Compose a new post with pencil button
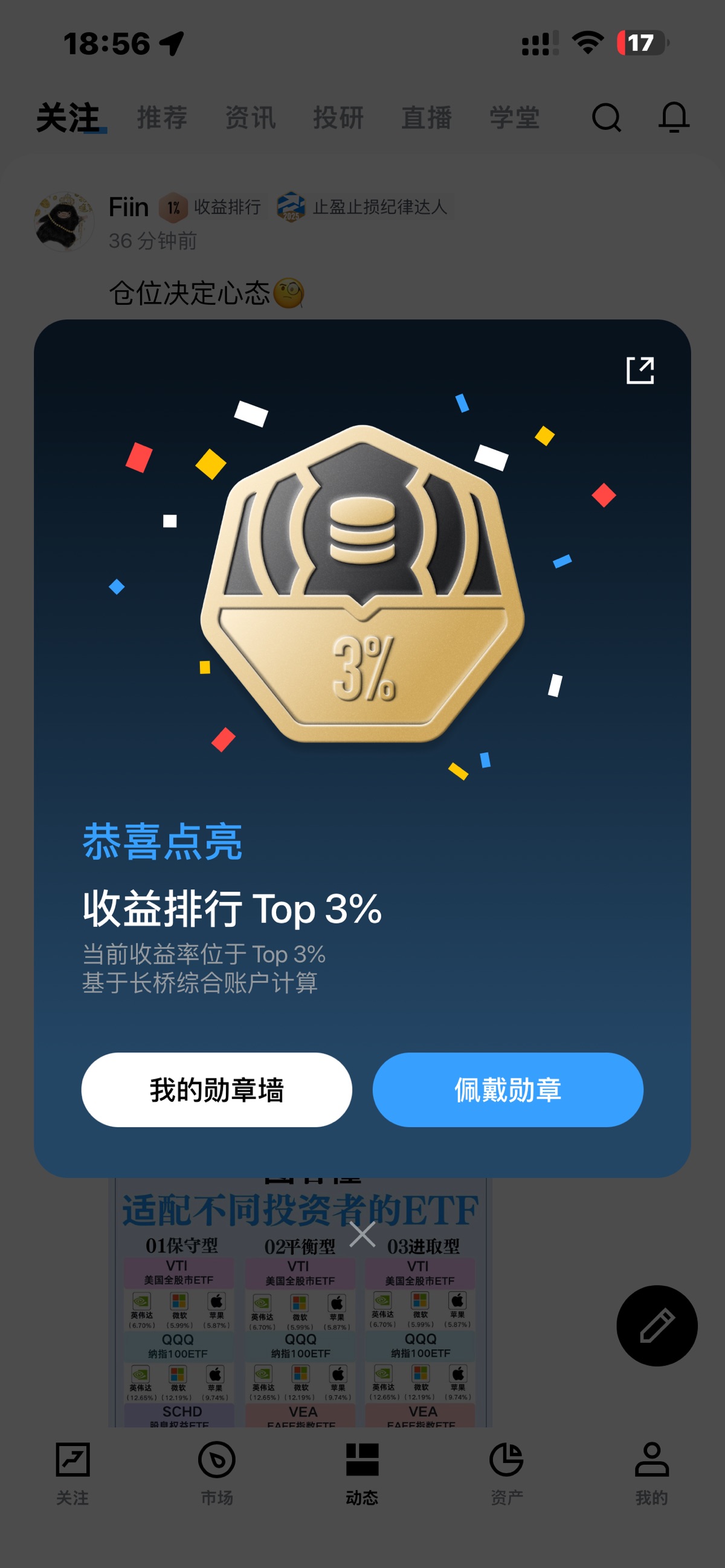This screenshot has width=725, height=1568. click(x=657, y=1326)
